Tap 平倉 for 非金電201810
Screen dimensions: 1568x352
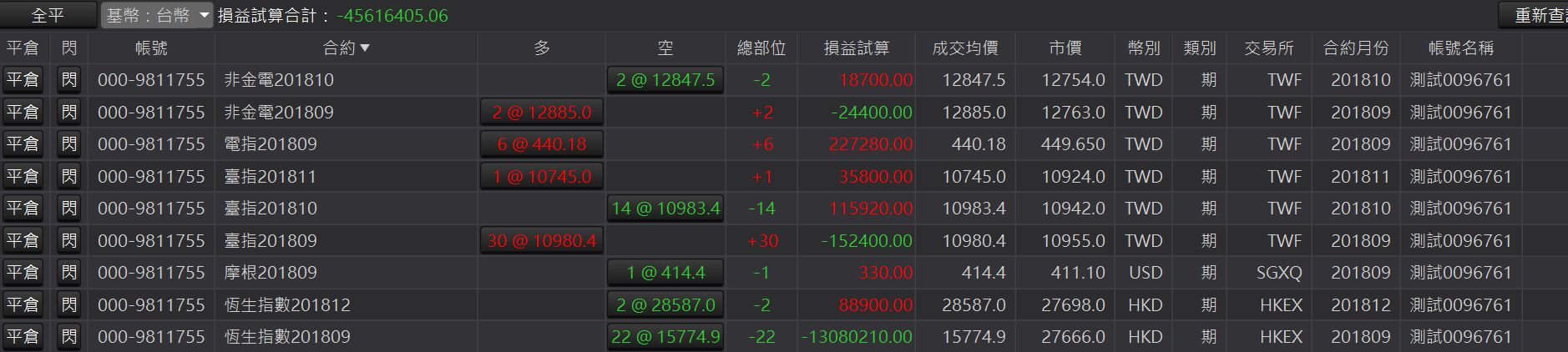23,80
